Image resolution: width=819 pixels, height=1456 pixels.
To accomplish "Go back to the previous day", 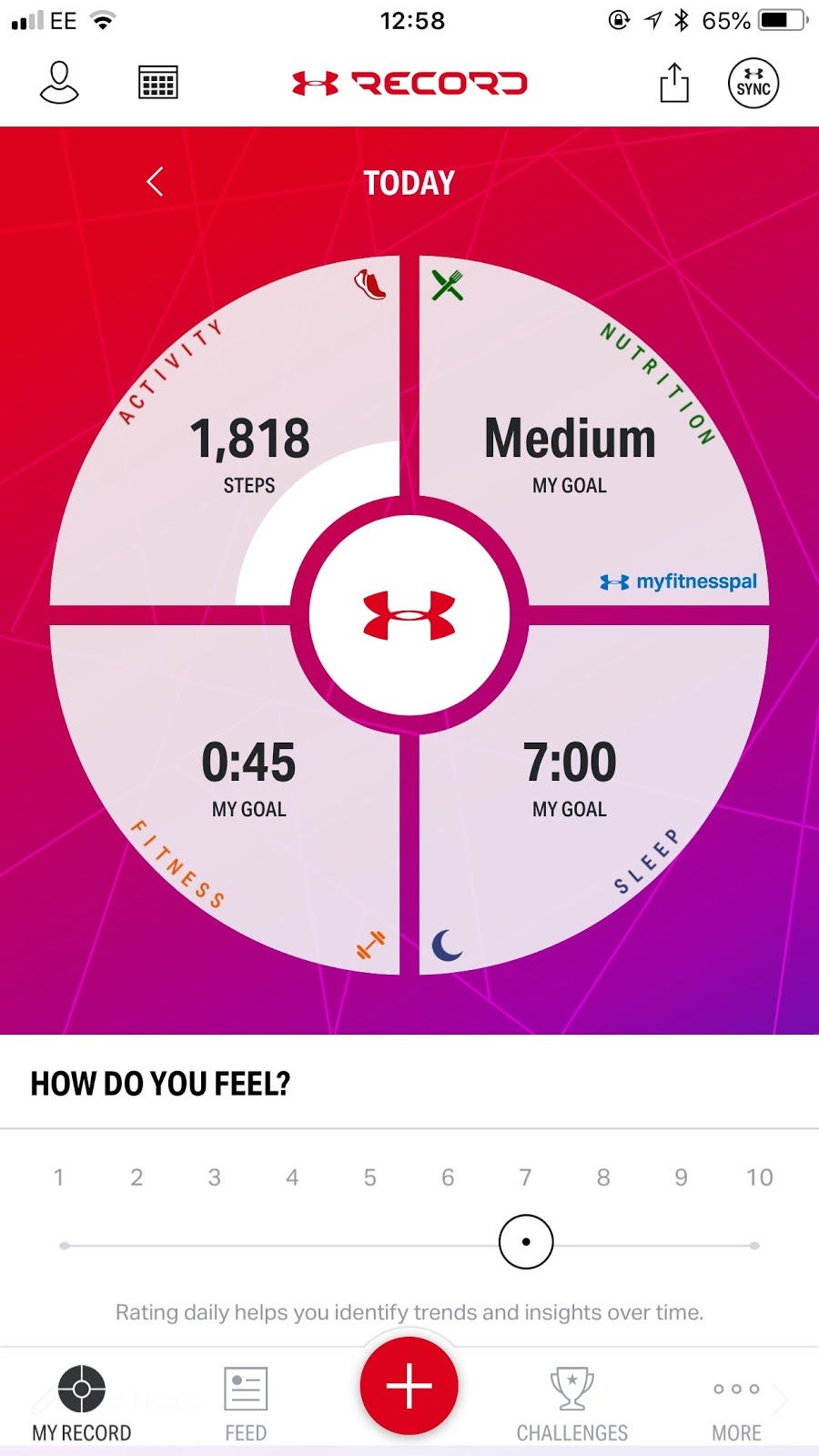I will point(155,182).
